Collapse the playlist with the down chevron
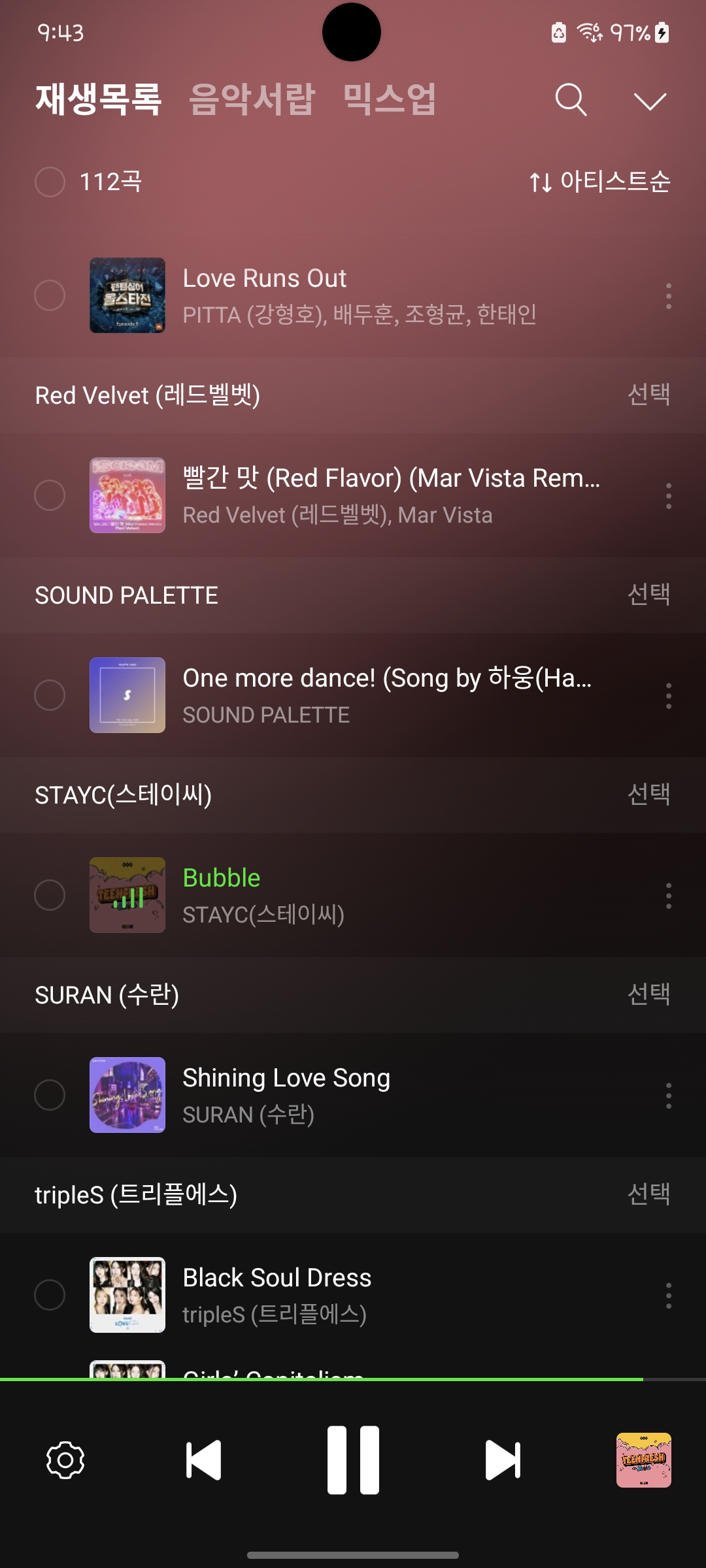The width and height of the screenshot is (706, 1568). 650,101
